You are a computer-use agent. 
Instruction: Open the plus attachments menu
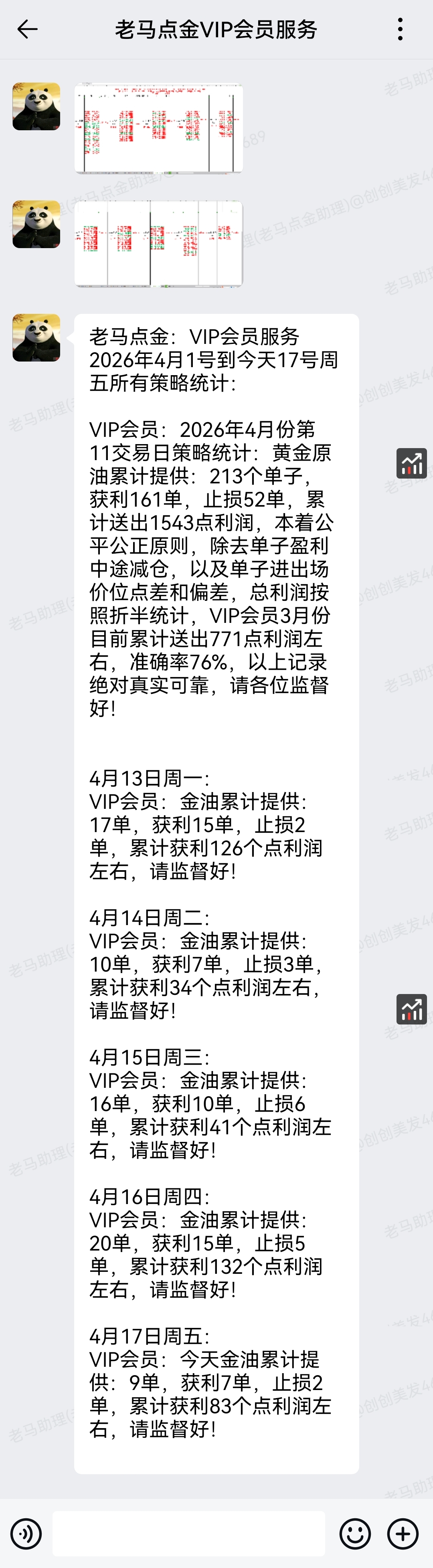tap(403, 1533)
